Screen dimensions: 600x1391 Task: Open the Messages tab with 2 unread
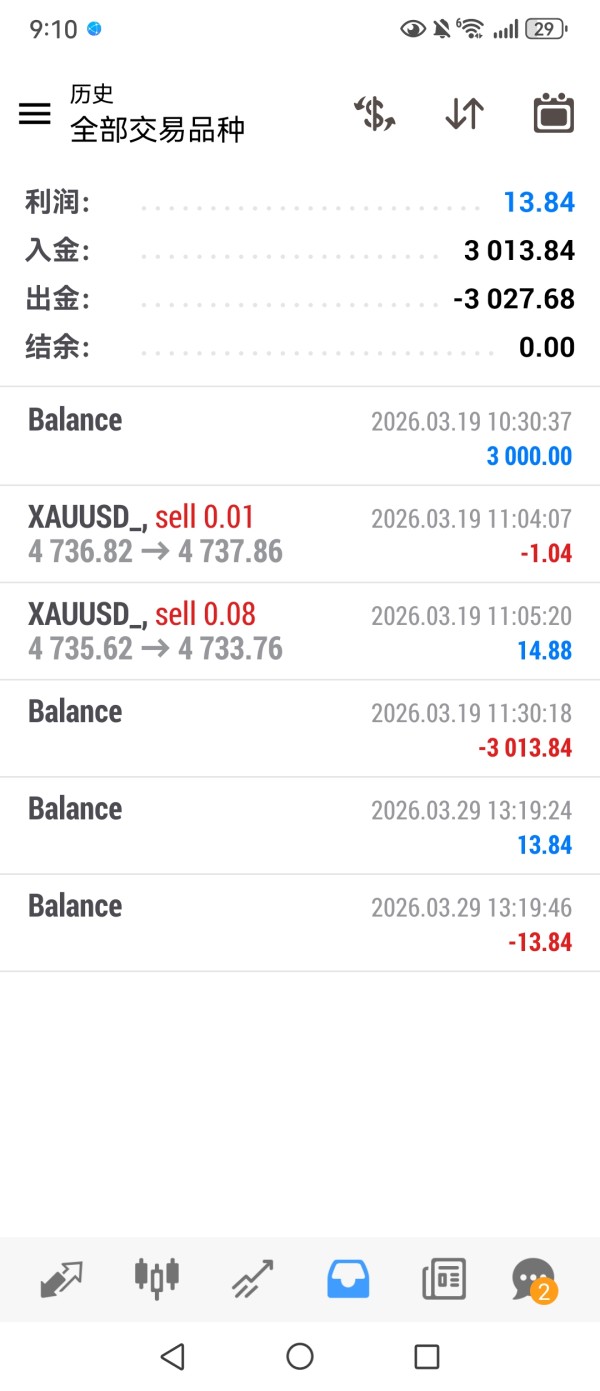[x=533, y=1278]
